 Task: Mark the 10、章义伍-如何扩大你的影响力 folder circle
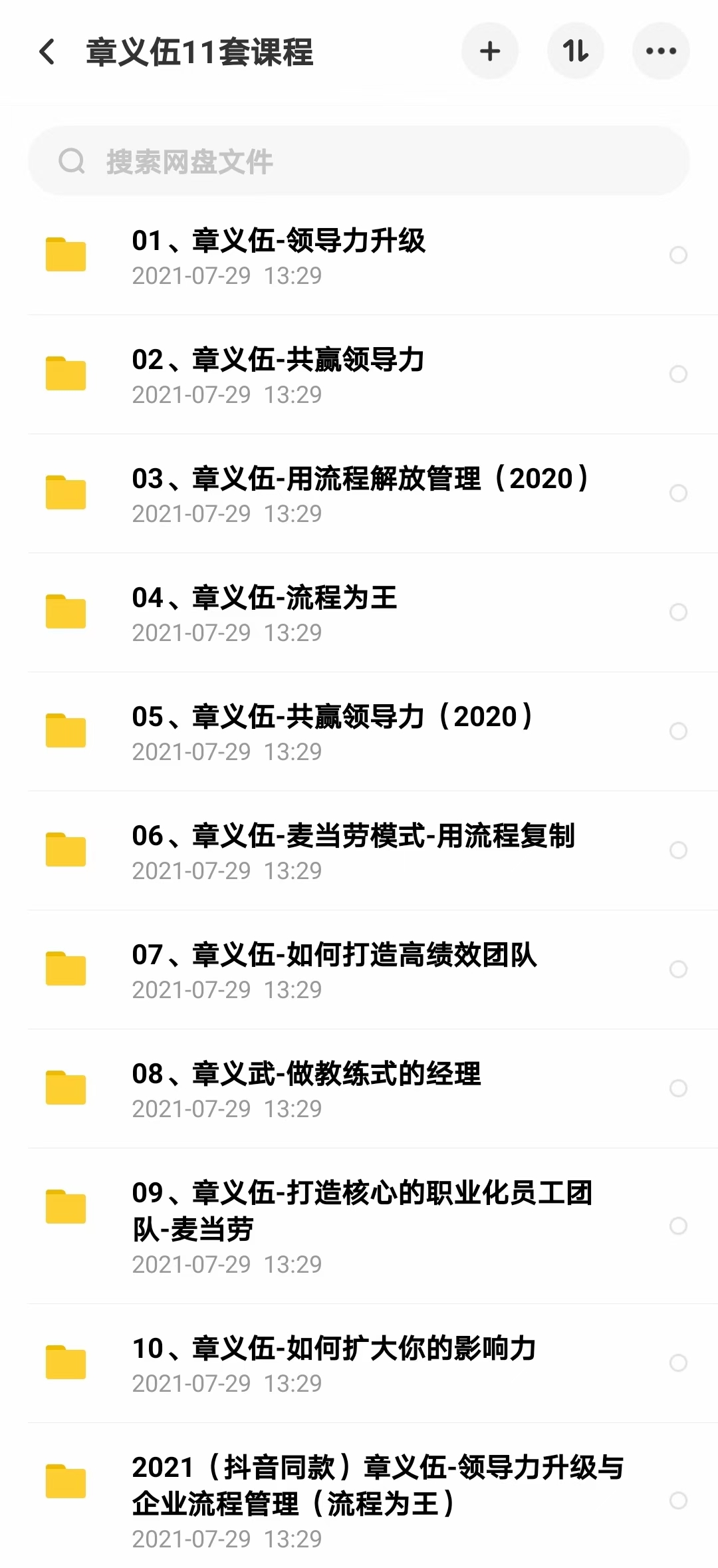tap(678, 1363)
